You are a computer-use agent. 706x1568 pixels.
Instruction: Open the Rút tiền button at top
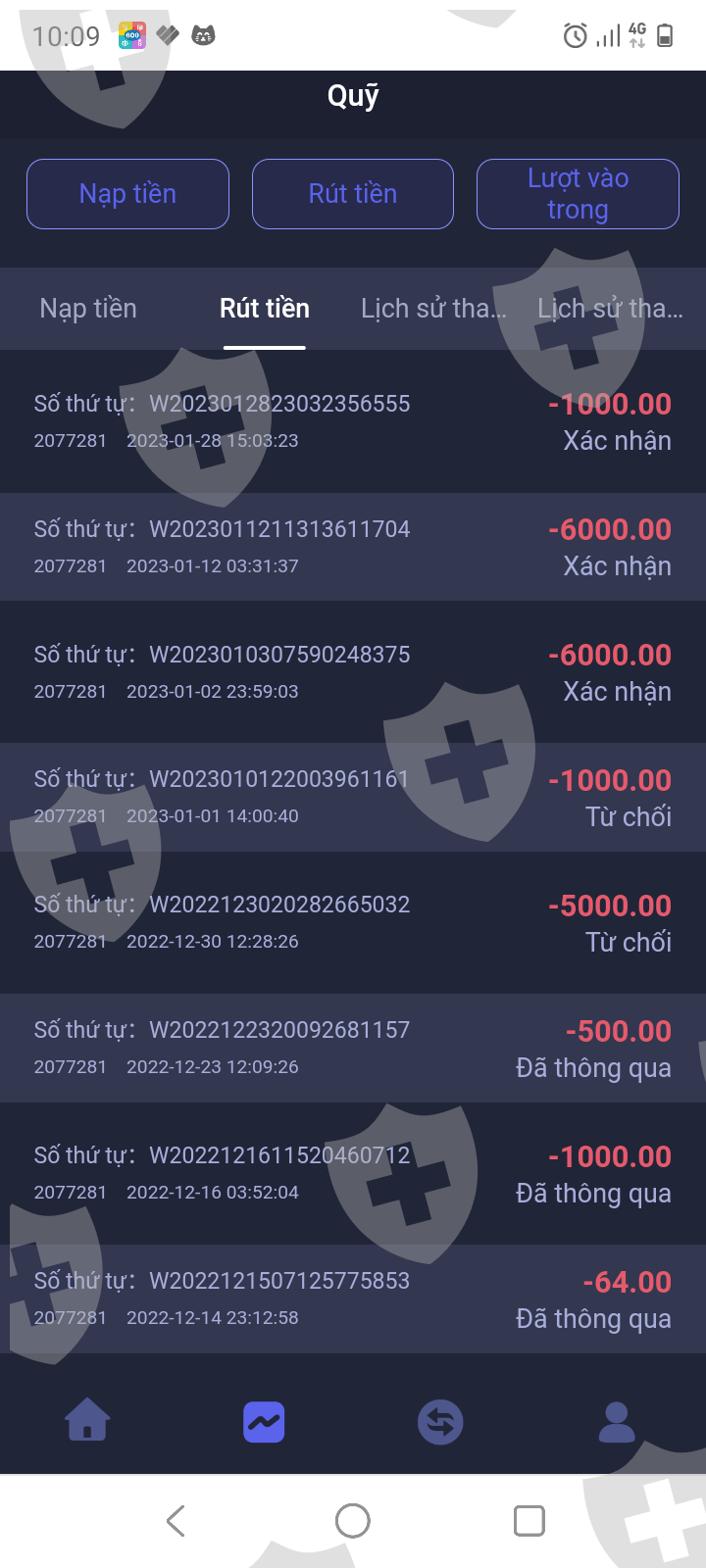353,194
